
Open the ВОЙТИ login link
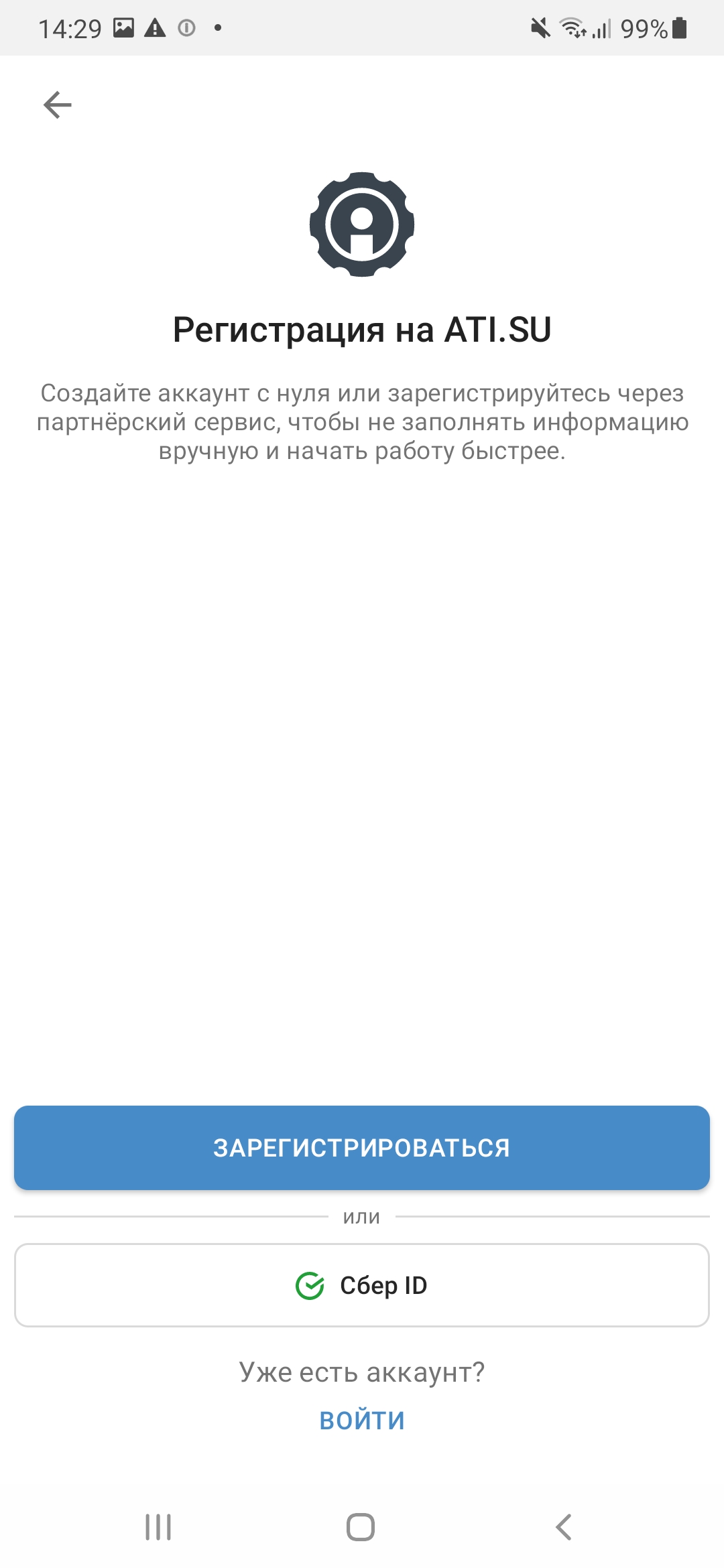362,1421
